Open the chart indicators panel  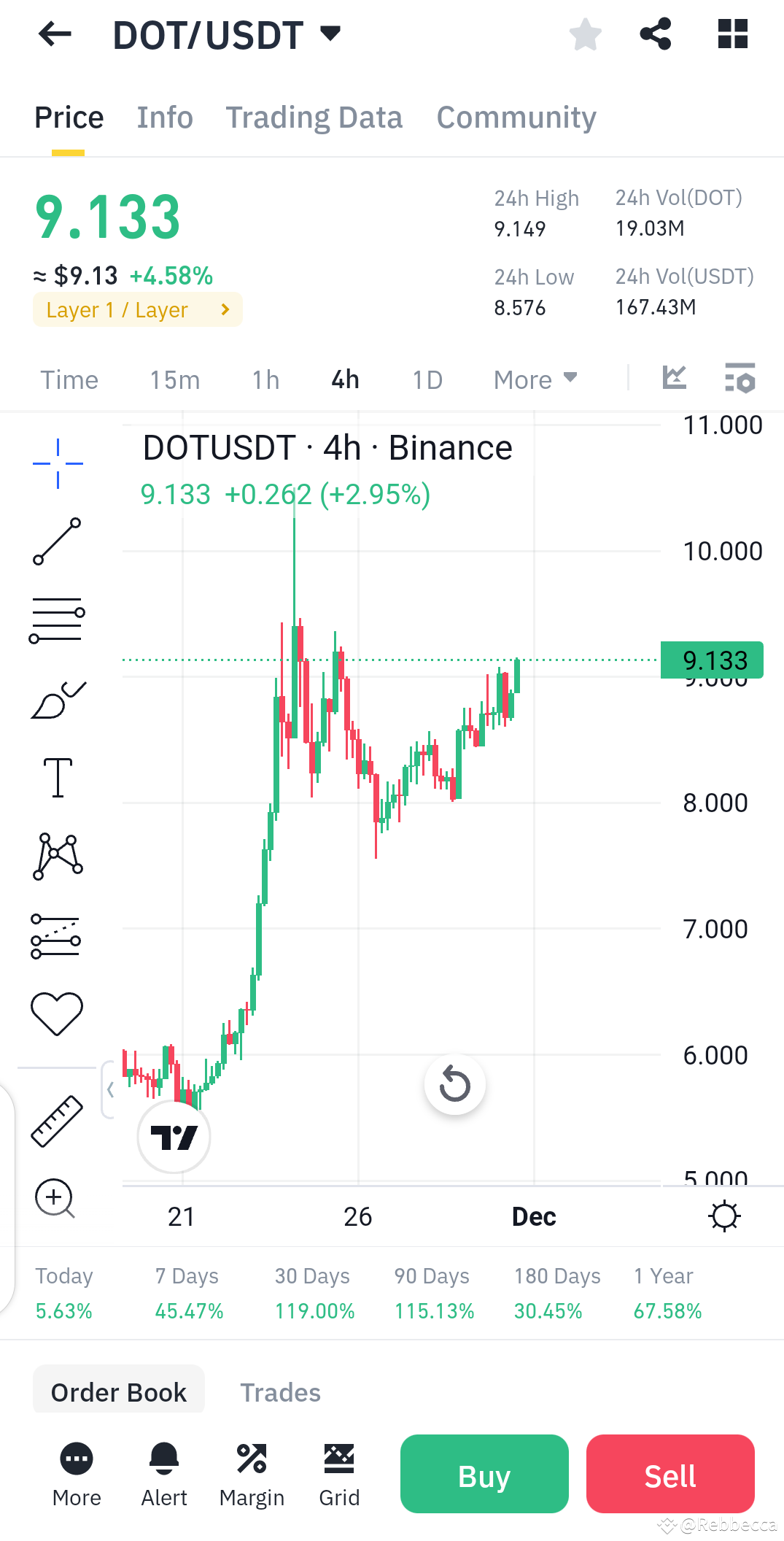pyautogui.click(x=674, y=378)
